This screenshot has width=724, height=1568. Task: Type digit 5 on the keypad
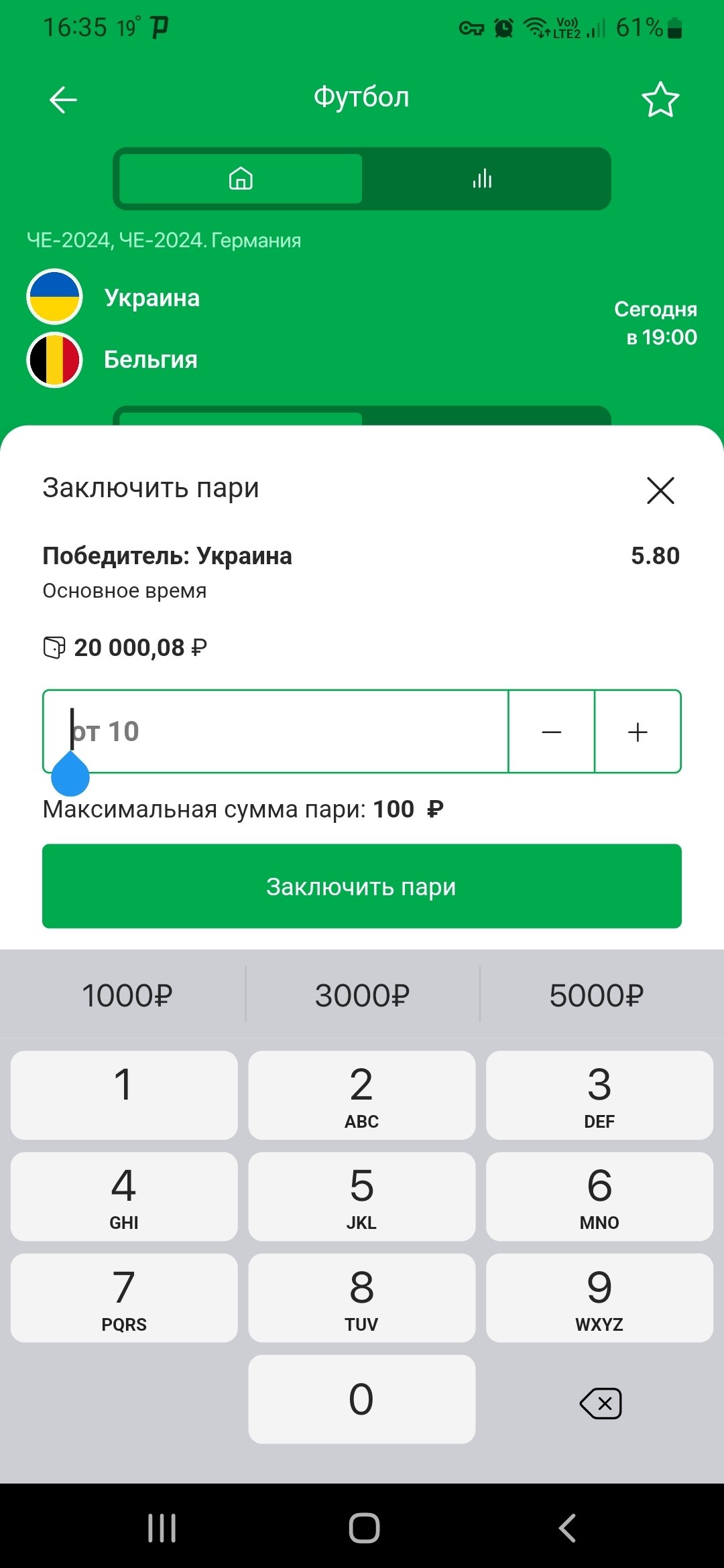pos(362,1196)
